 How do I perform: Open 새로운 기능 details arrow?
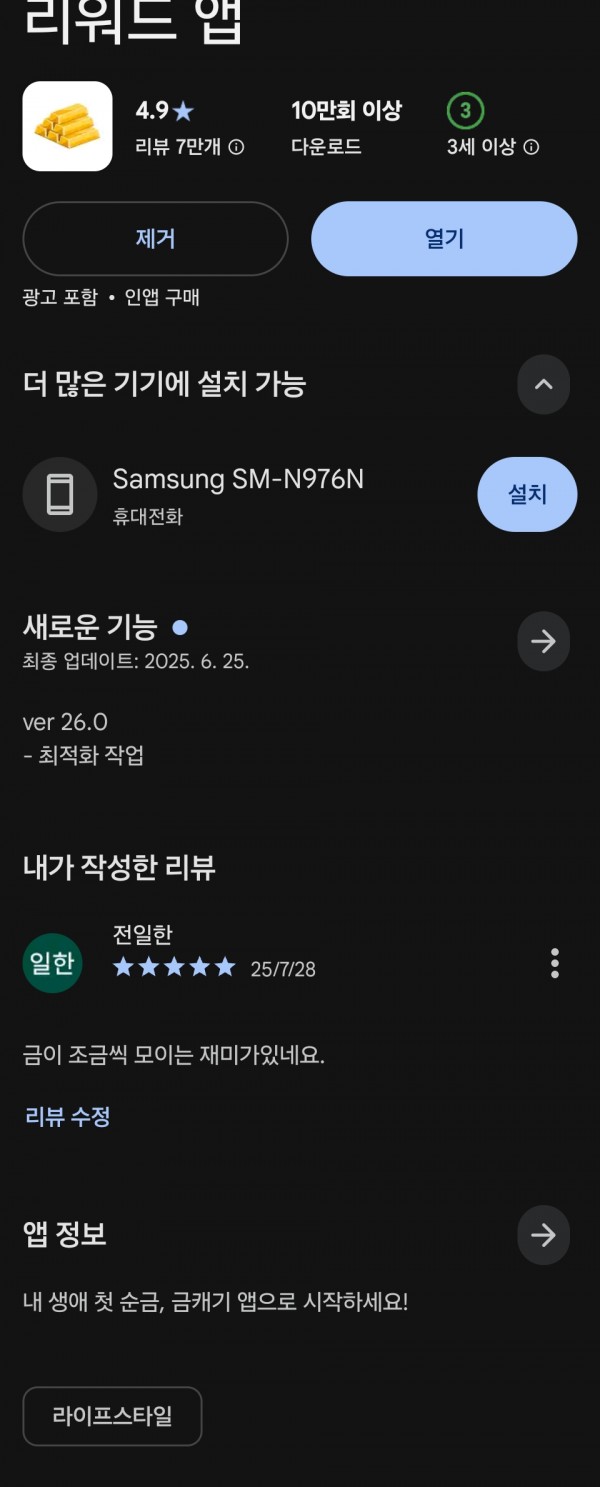tap(543, 641)
